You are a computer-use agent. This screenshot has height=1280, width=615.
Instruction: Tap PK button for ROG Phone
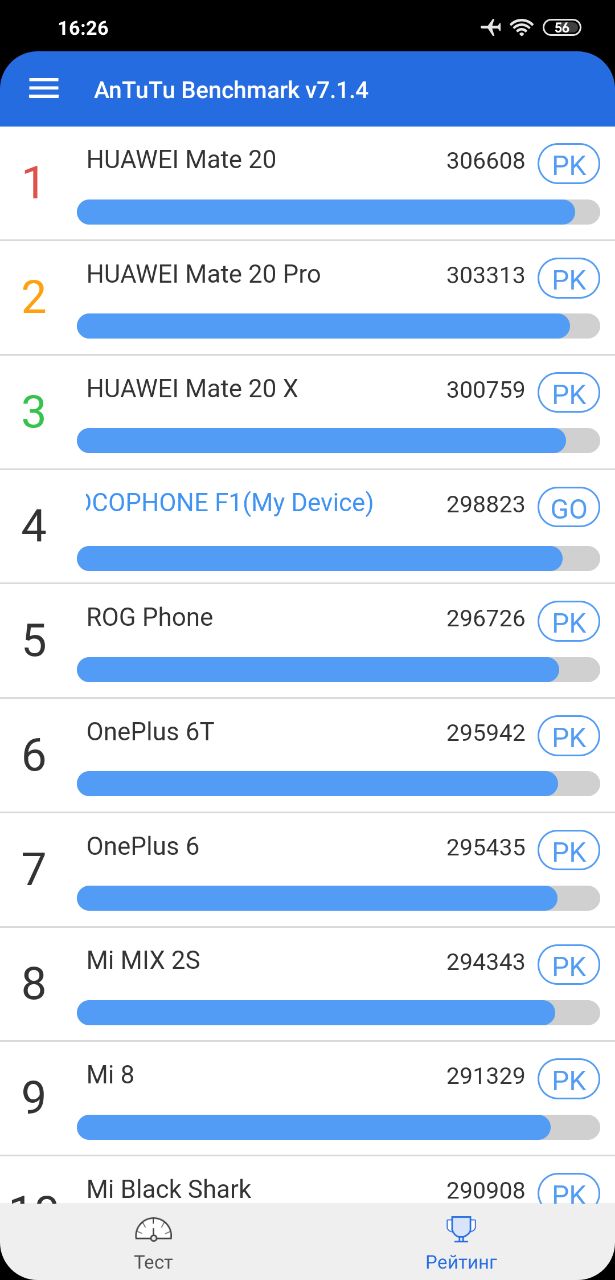point(568,622)
